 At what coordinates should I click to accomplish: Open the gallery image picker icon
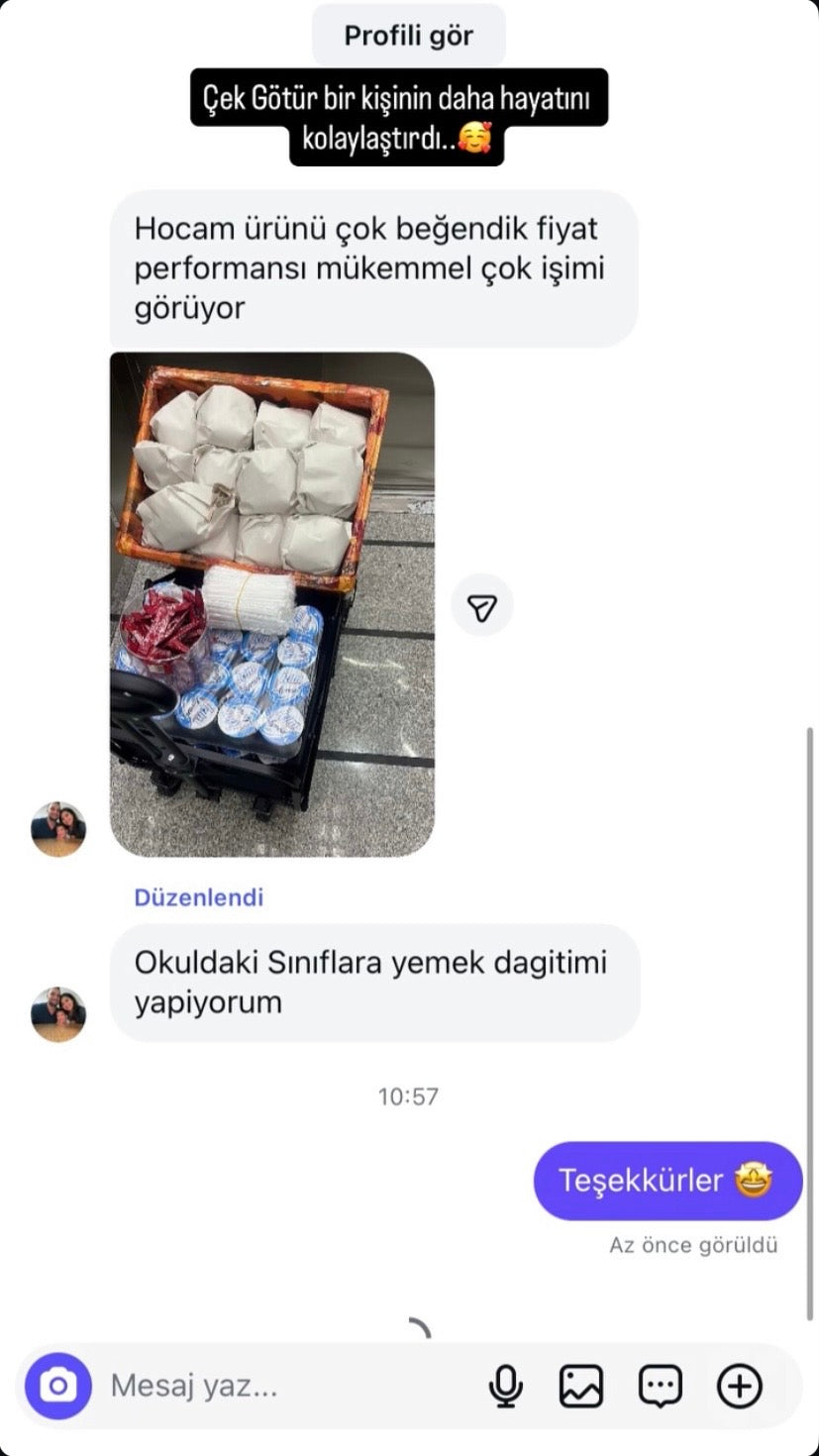[581, 1386]
